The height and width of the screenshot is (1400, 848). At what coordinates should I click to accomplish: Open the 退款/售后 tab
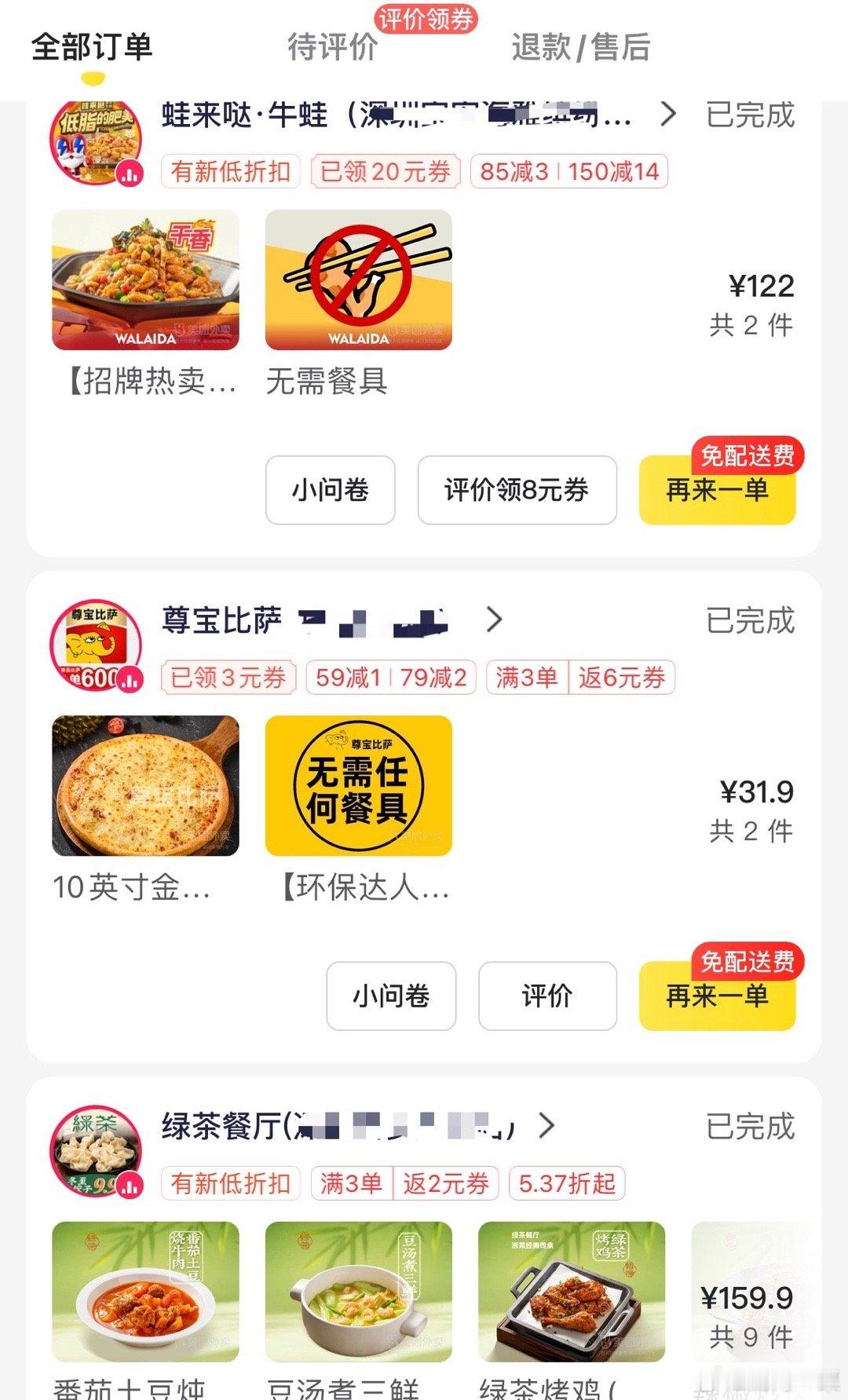pos(580,47)
